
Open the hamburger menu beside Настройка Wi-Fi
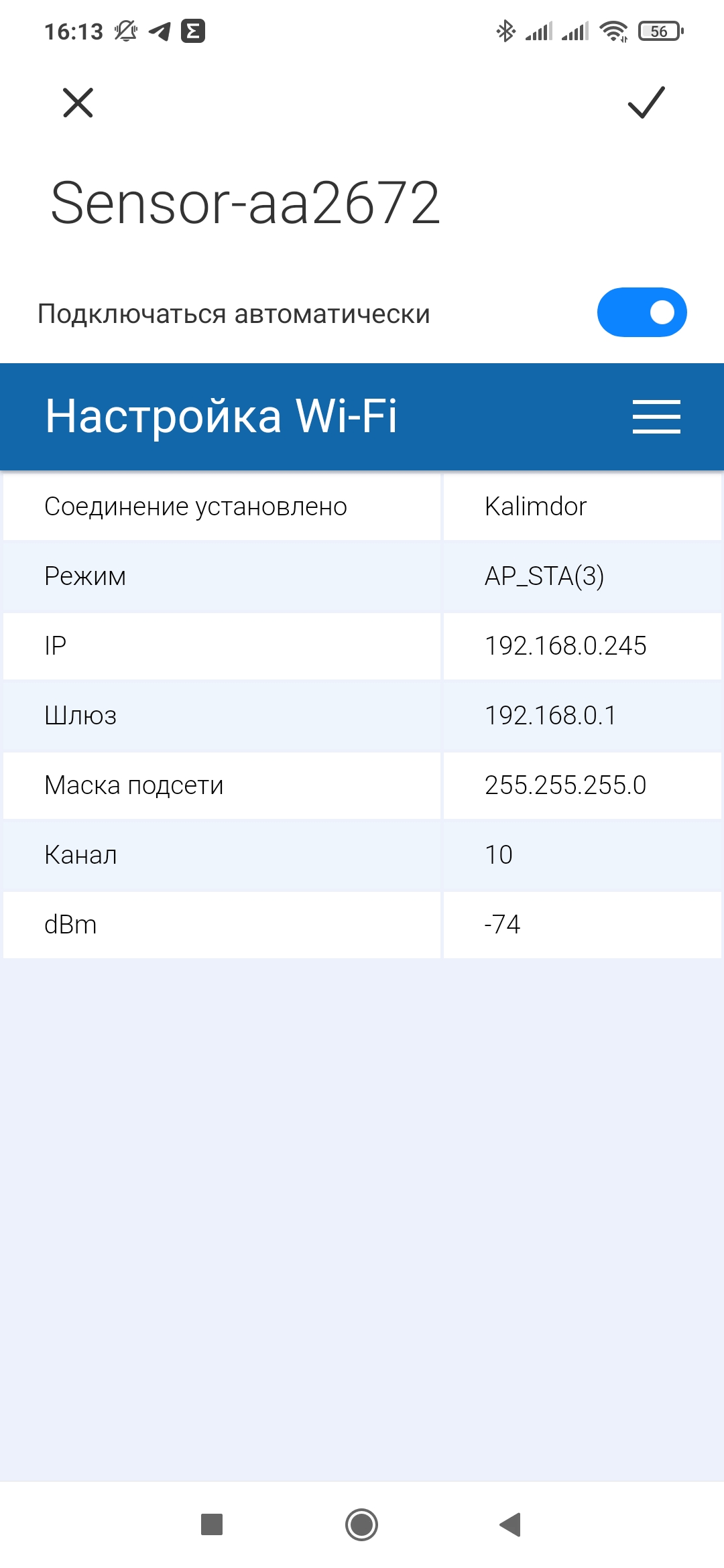[x=656, y=417]
